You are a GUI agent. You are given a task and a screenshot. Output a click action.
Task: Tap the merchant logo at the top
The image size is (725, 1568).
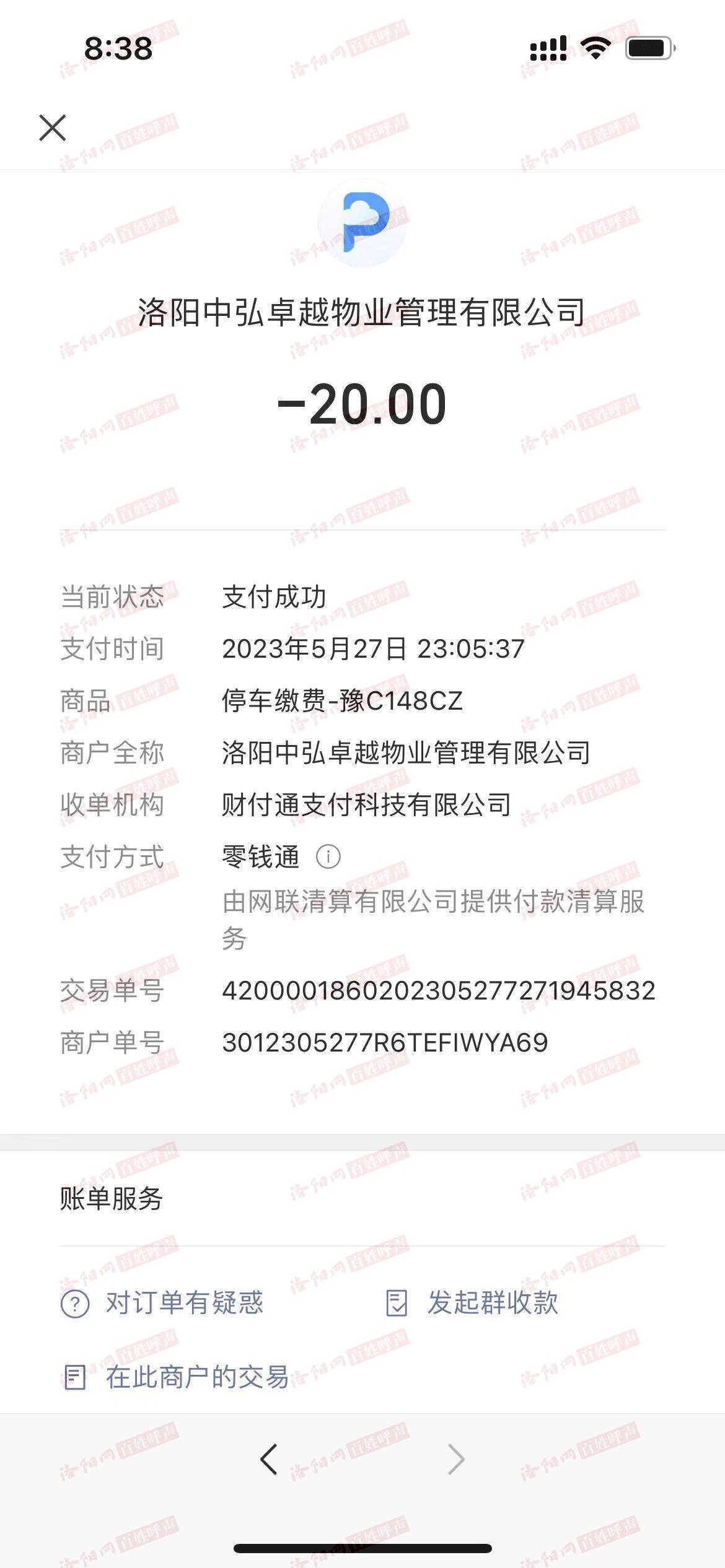coord(362,222)
